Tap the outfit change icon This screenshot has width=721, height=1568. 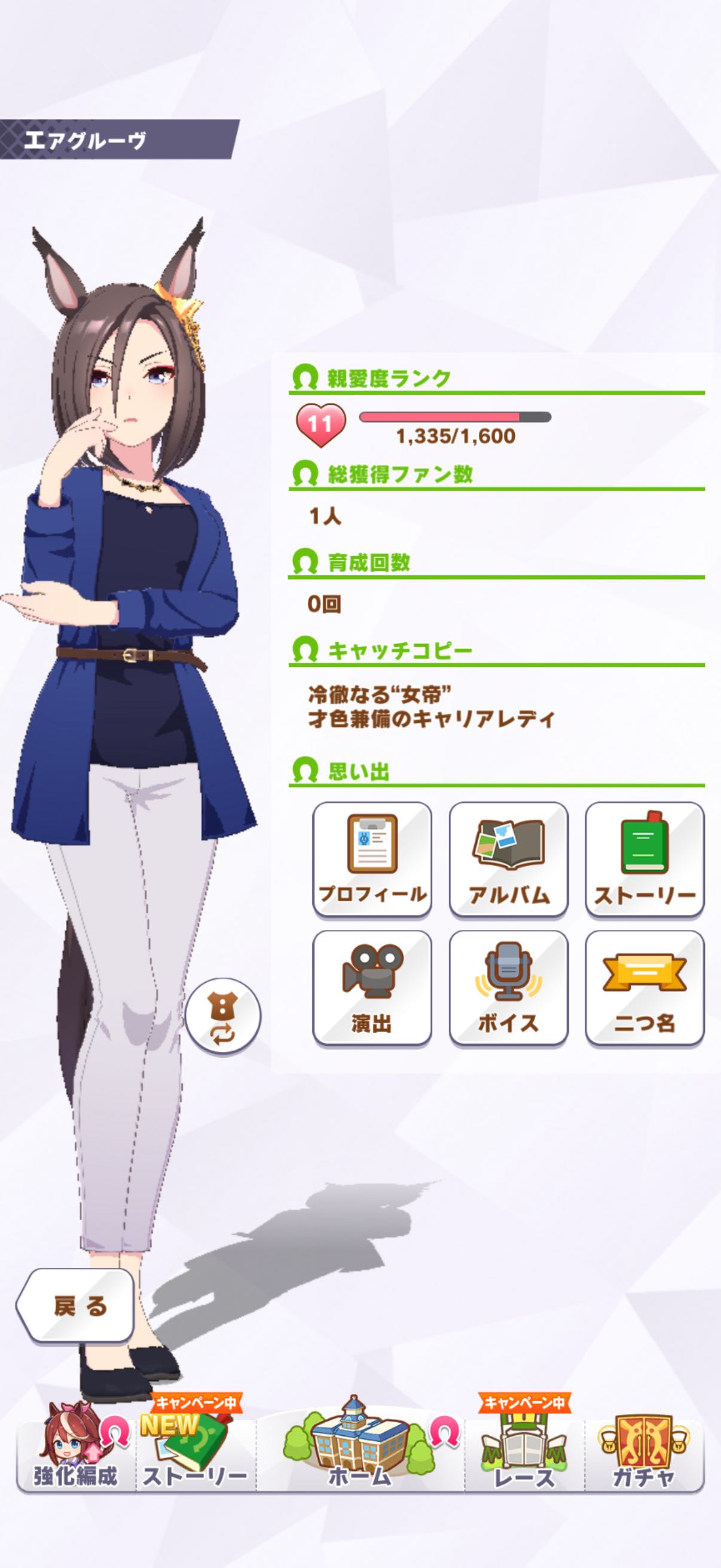point(222,1015)
